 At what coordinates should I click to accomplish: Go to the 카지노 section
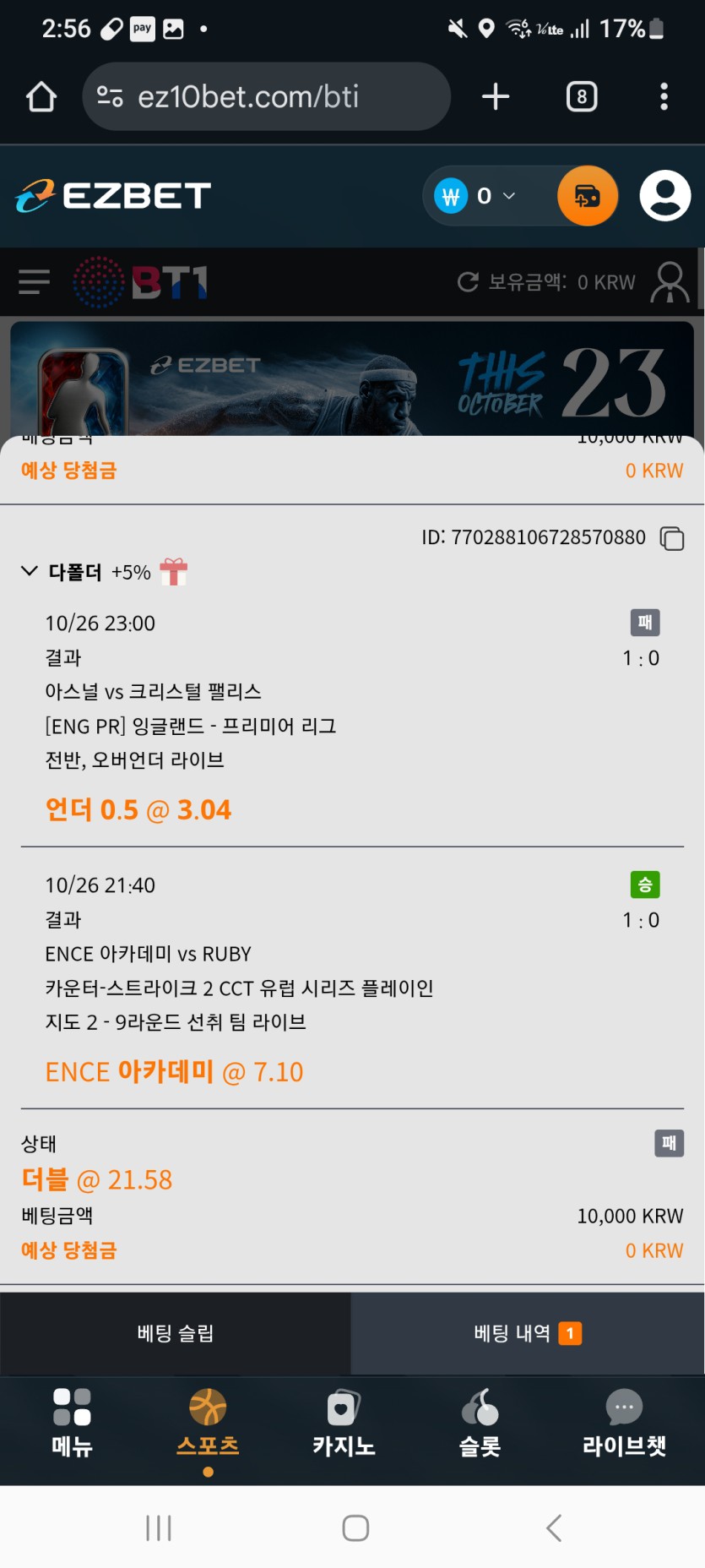pos(344,1424)
